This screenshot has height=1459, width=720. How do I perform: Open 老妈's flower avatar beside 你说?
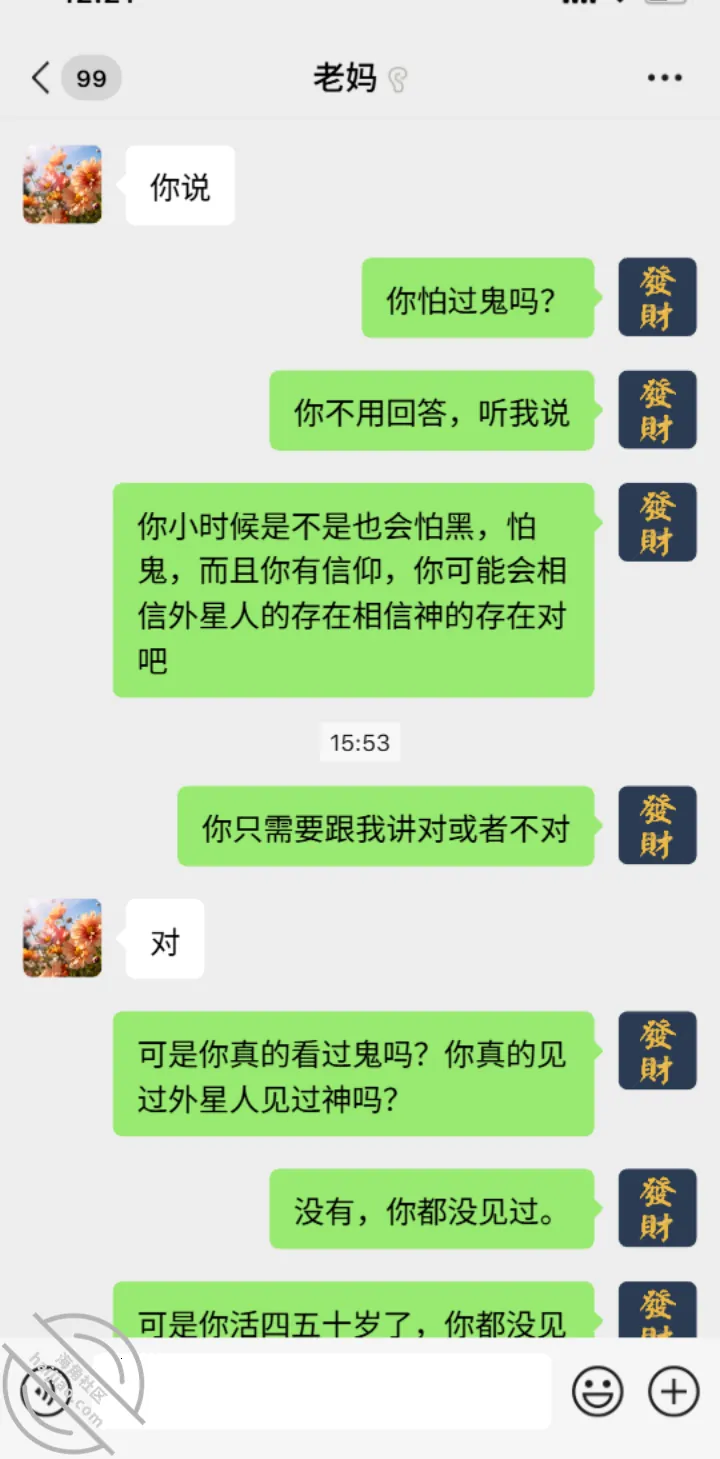point(62,184)
